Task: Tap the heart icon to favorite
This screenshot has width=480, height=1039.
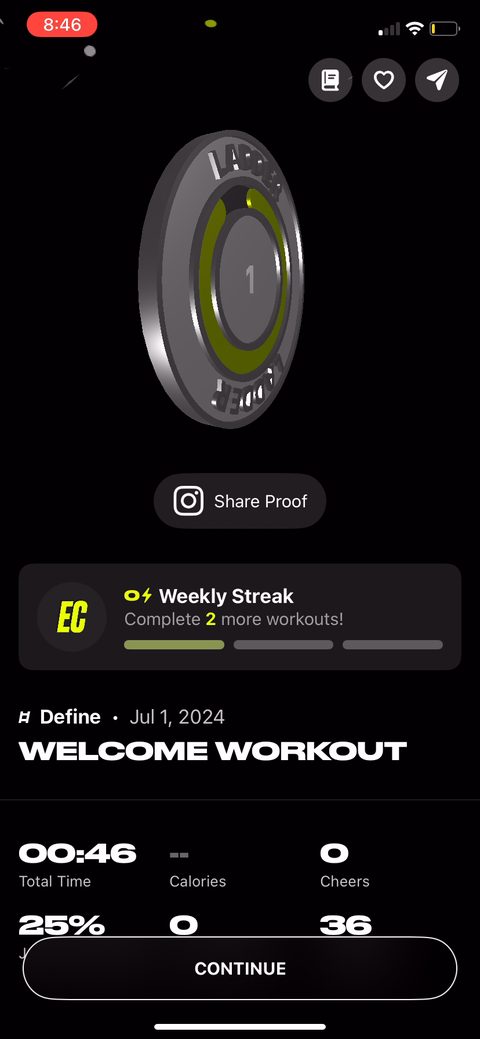Action: 383,80
